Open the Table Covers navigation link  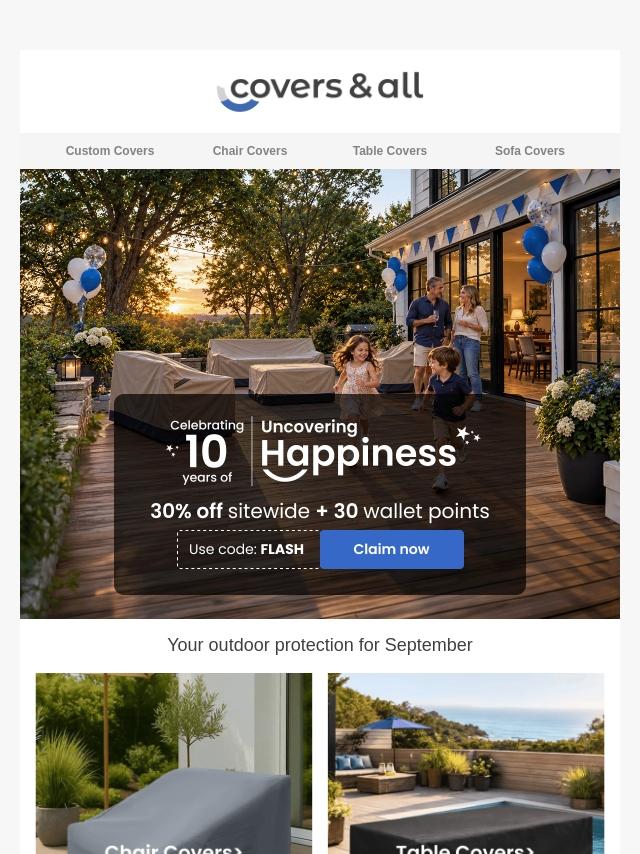(389, 151)
